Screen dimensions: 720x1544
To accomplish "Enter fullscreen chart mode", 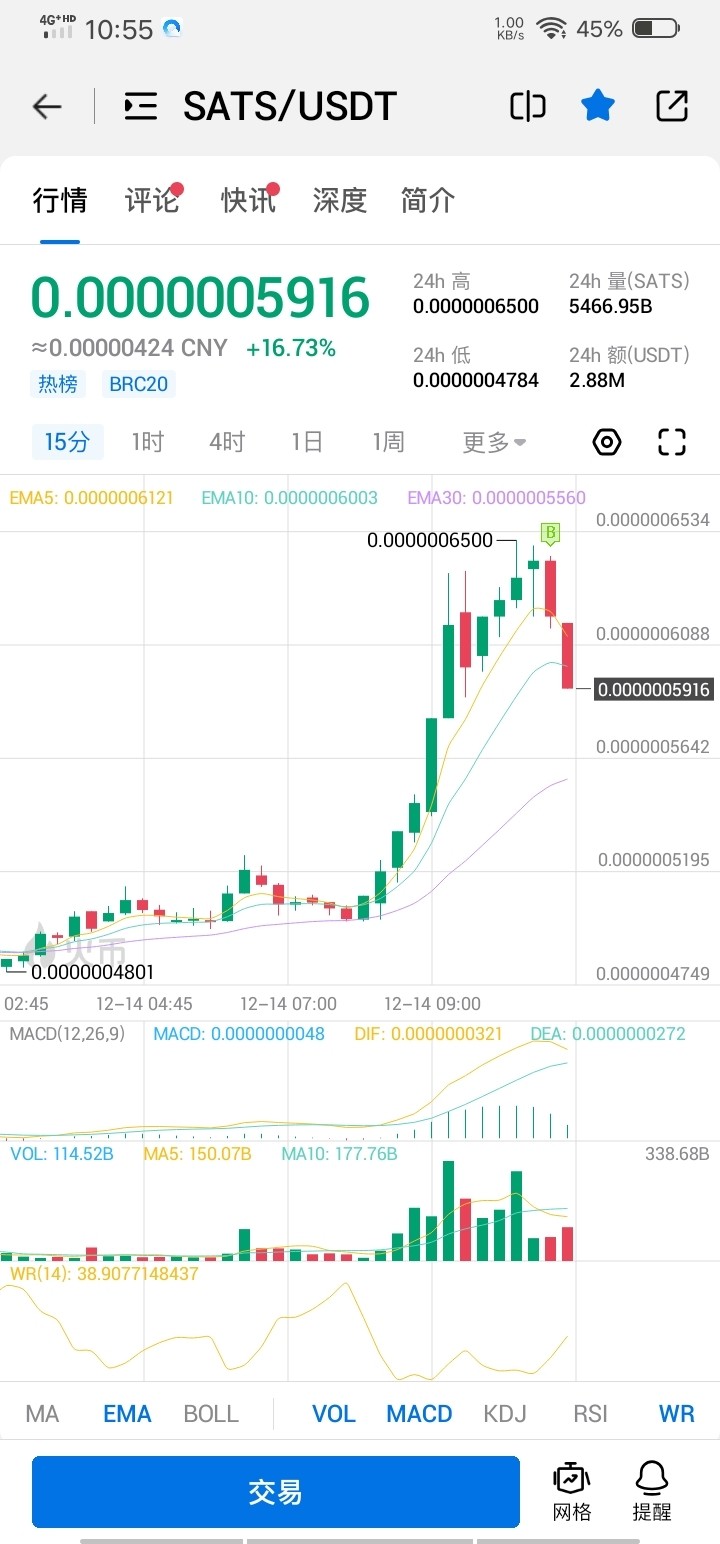I will 672,442.
